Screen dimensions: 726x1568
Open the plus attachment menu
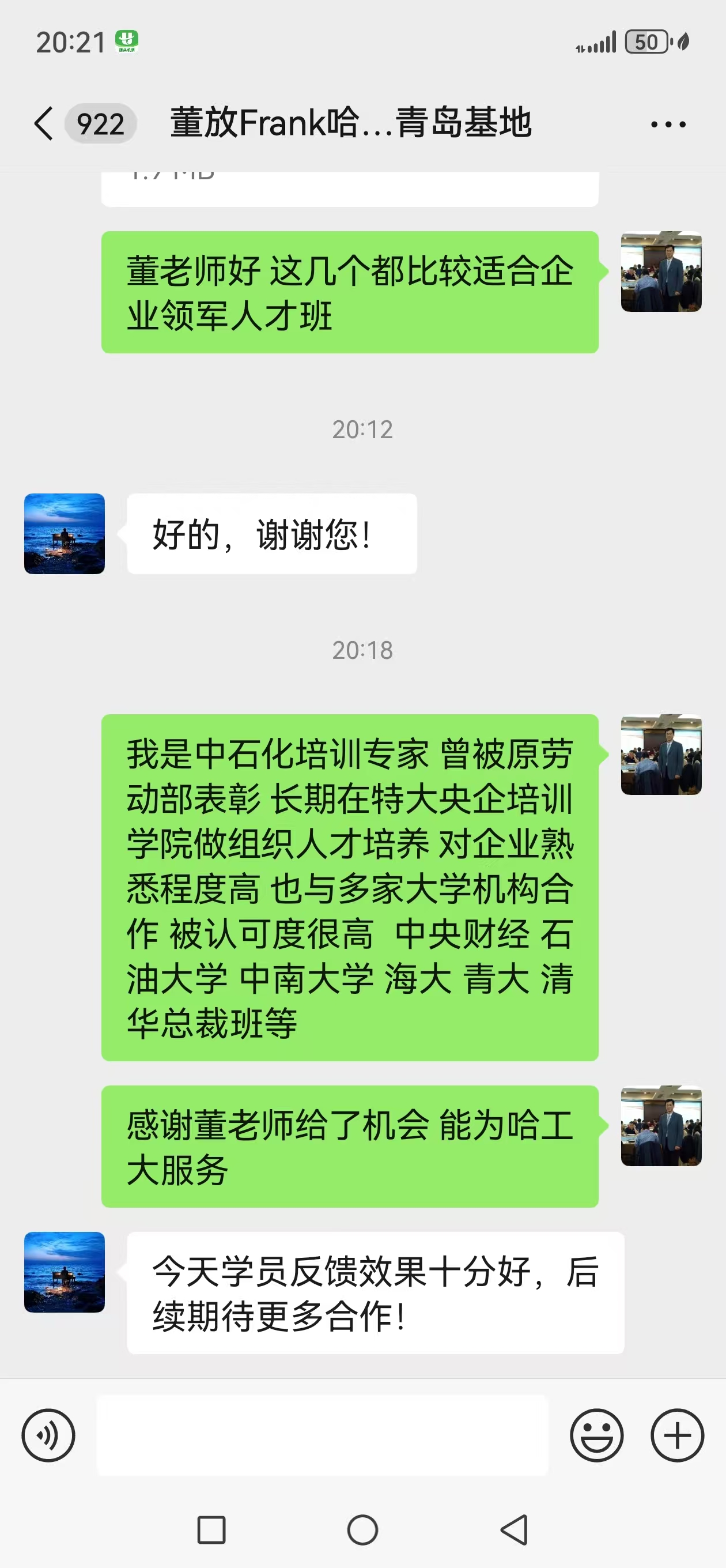[676, 1435]
